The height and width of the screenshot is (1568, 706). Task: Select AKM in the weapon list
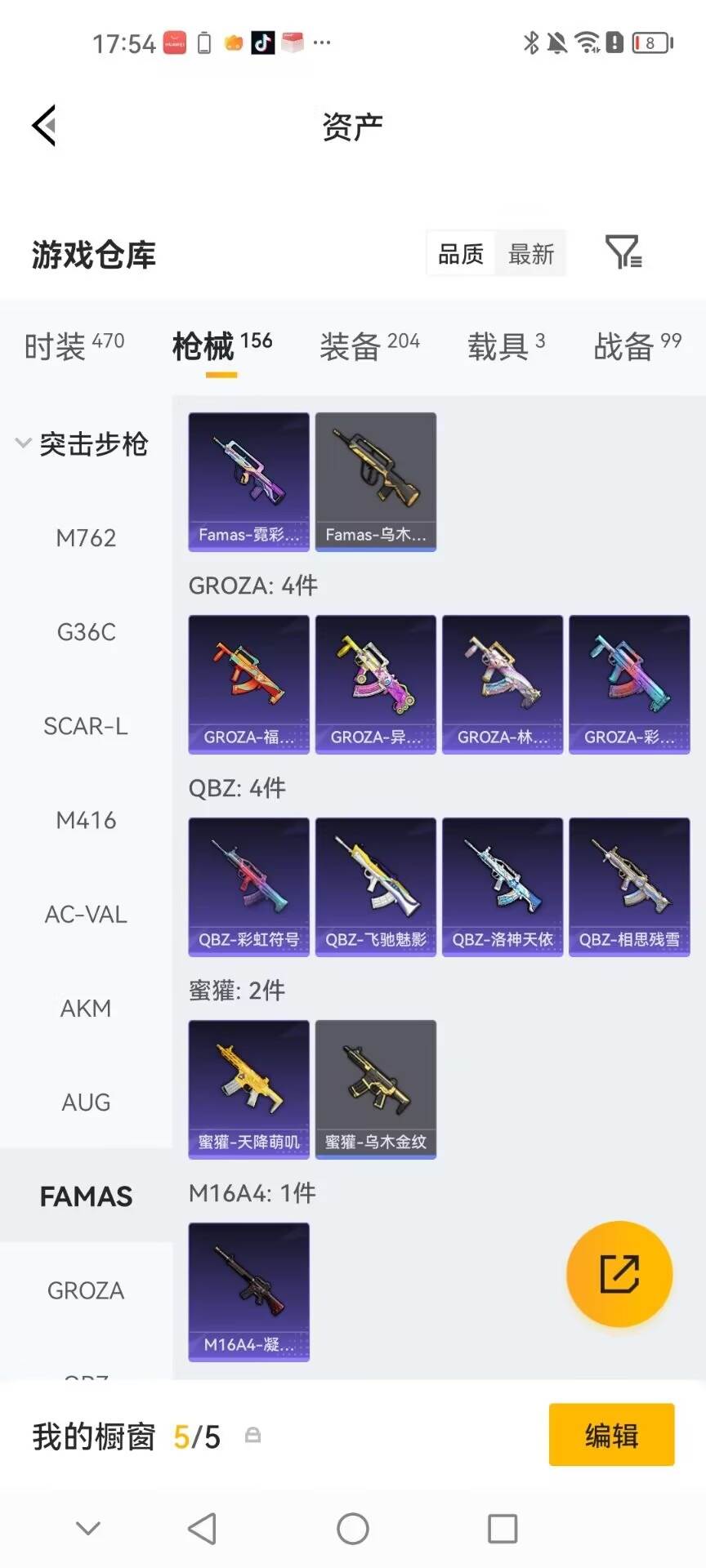[x=86, y=1008]
